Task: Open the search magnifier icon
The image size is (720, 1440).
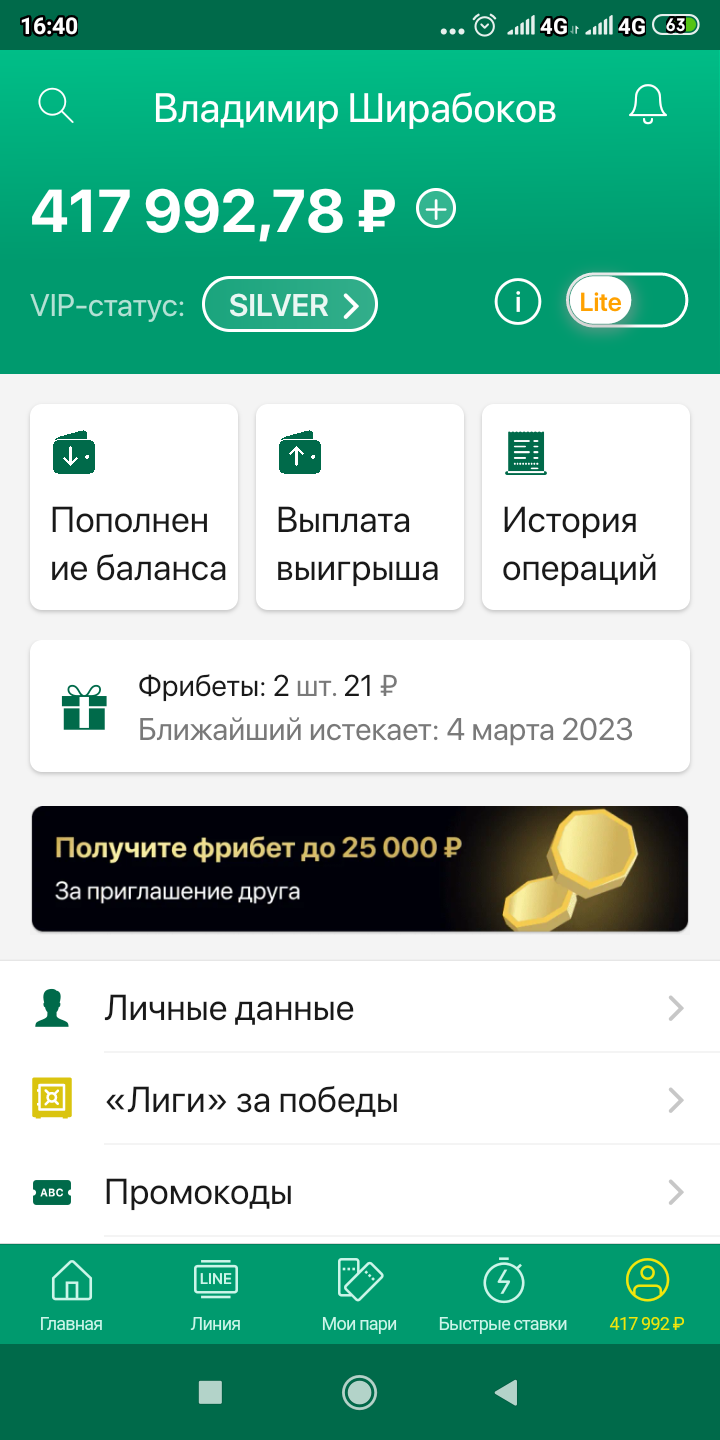Action: coord(55,105)
